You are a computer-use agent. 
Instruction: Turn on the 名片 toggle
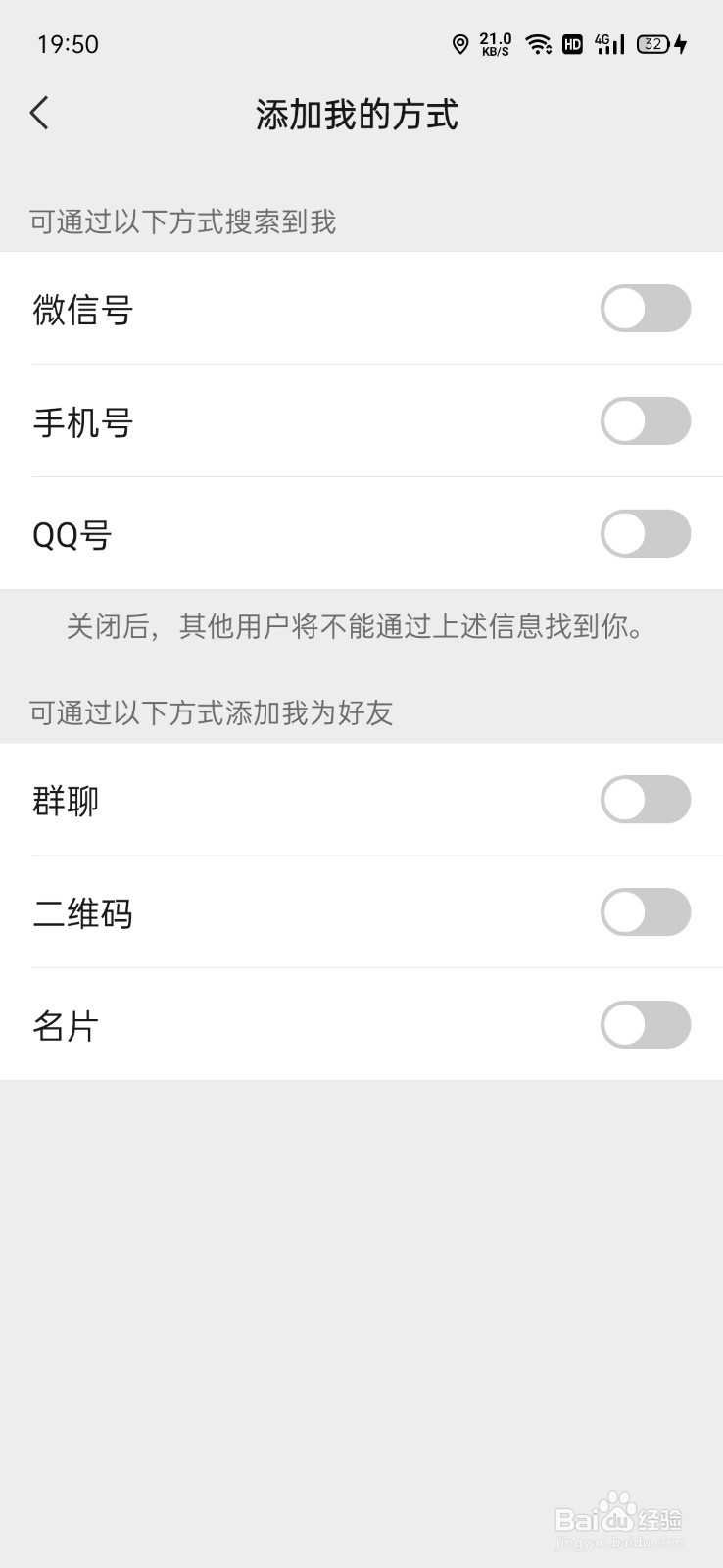pos(646,1025)
